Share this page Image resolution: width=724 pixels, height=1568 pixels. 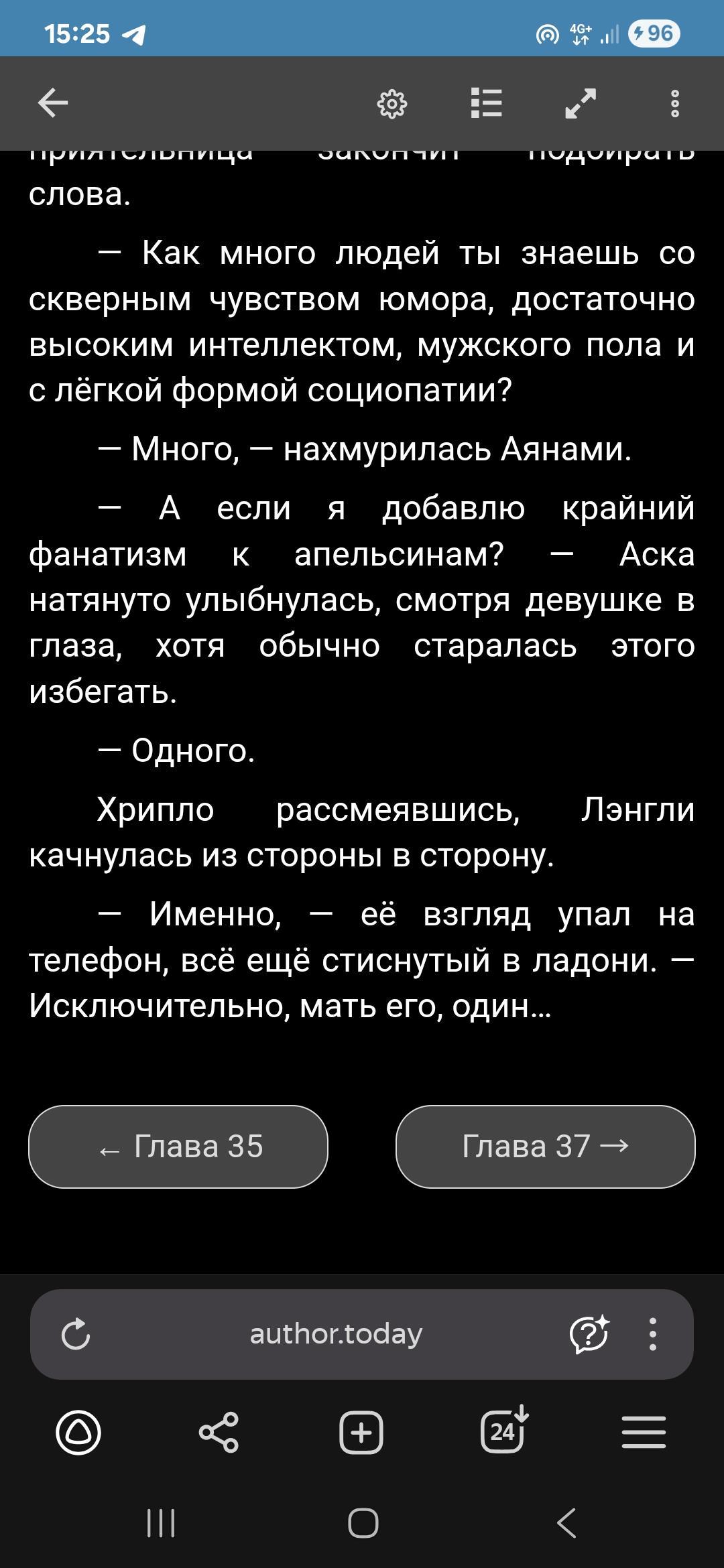click(219, 1433)
